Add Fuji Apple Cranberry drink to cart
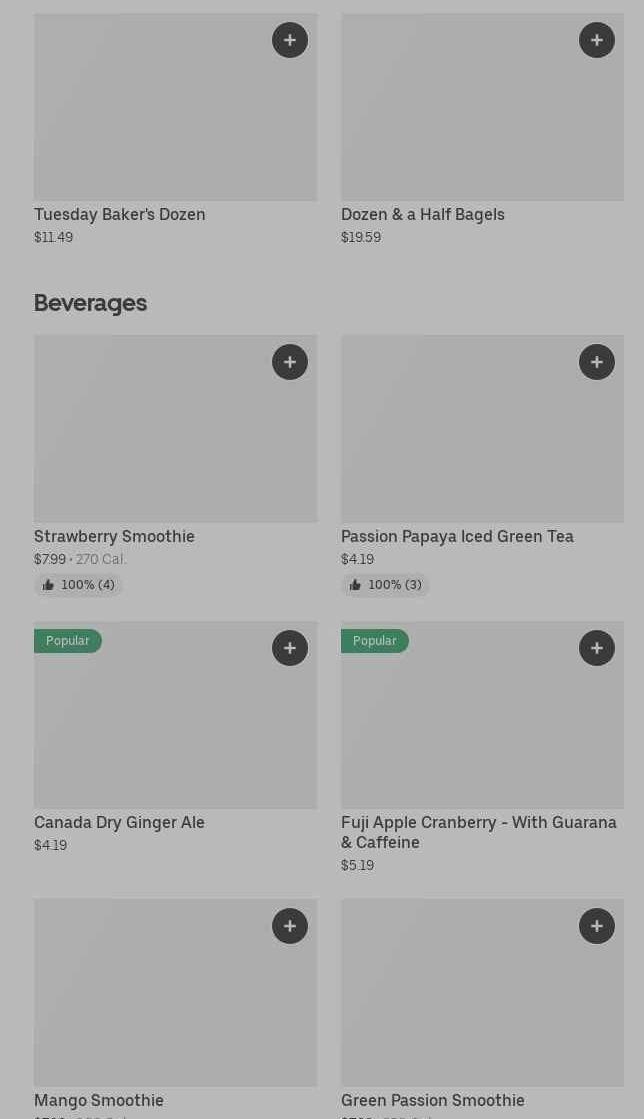 597,648
